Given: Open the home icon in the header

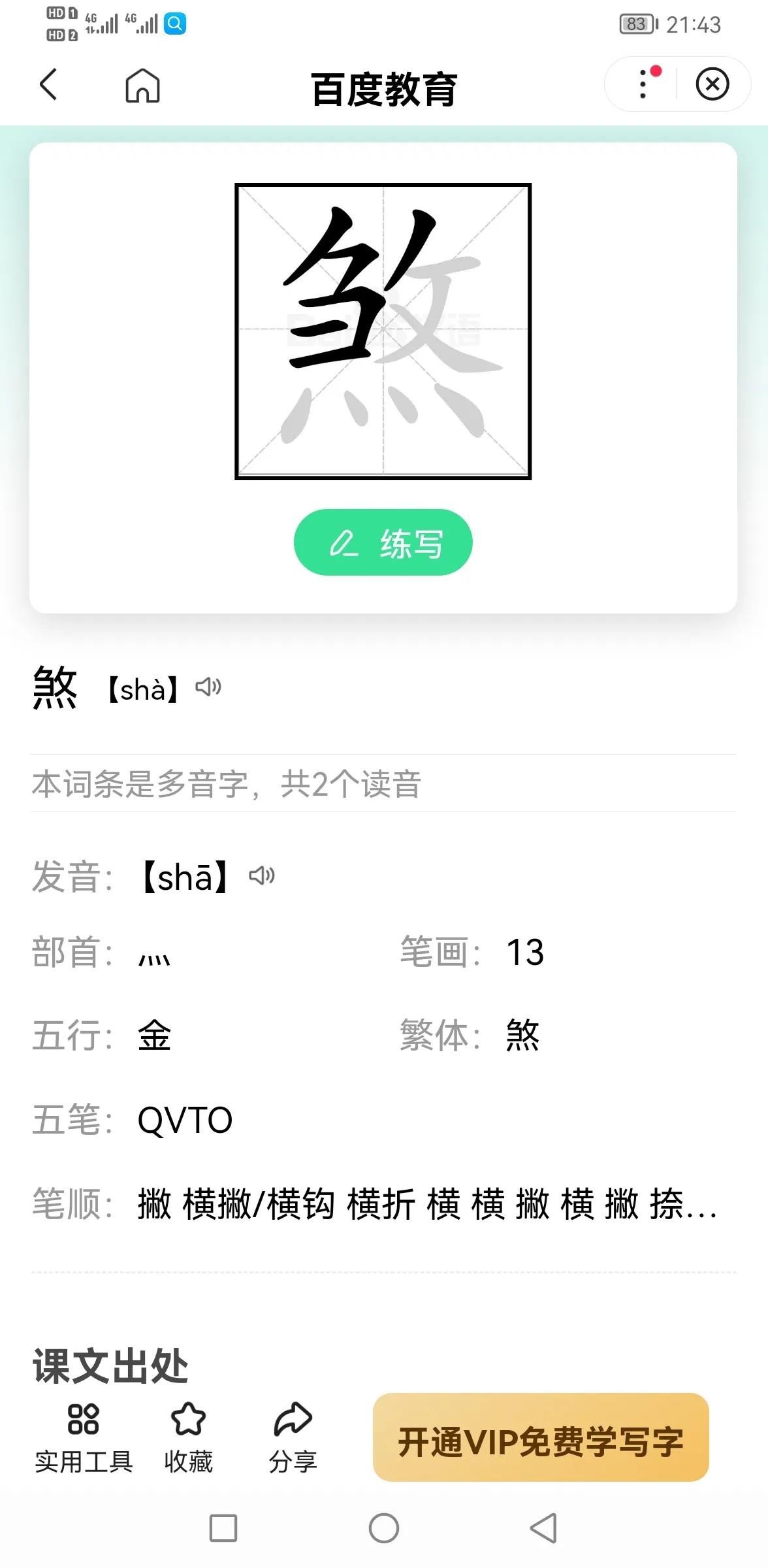Looking at the screenshot, I should click(142, 86).
